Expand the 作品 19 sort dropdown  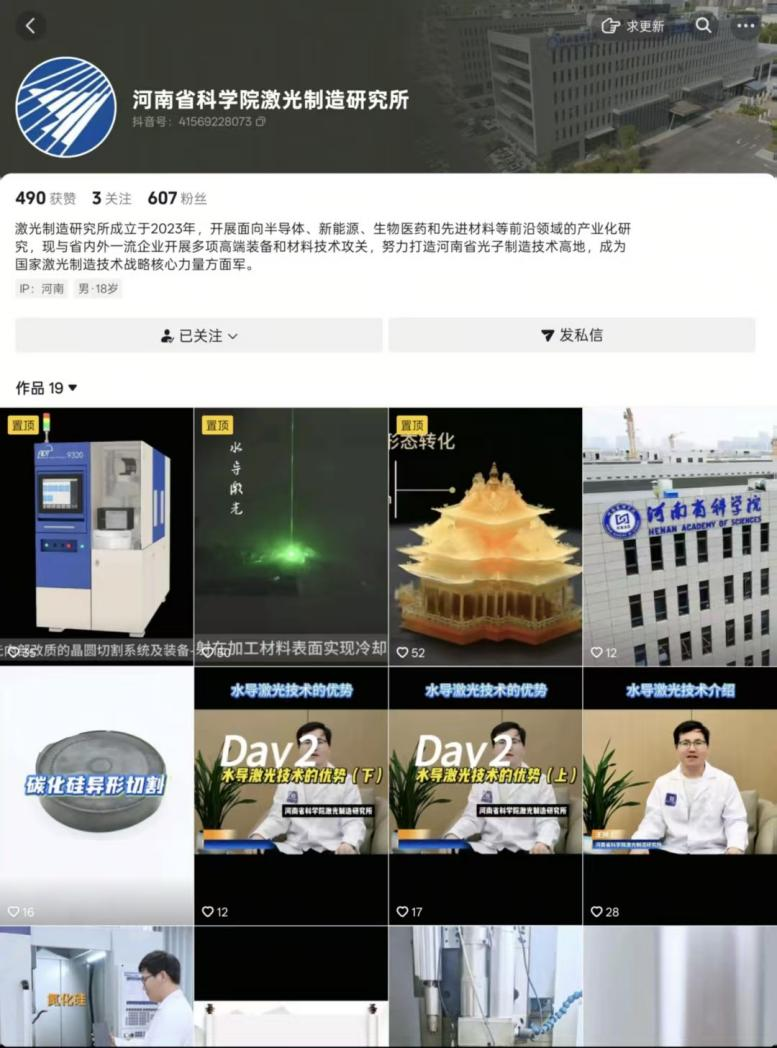pyautogui.click(x=46, y=388)
